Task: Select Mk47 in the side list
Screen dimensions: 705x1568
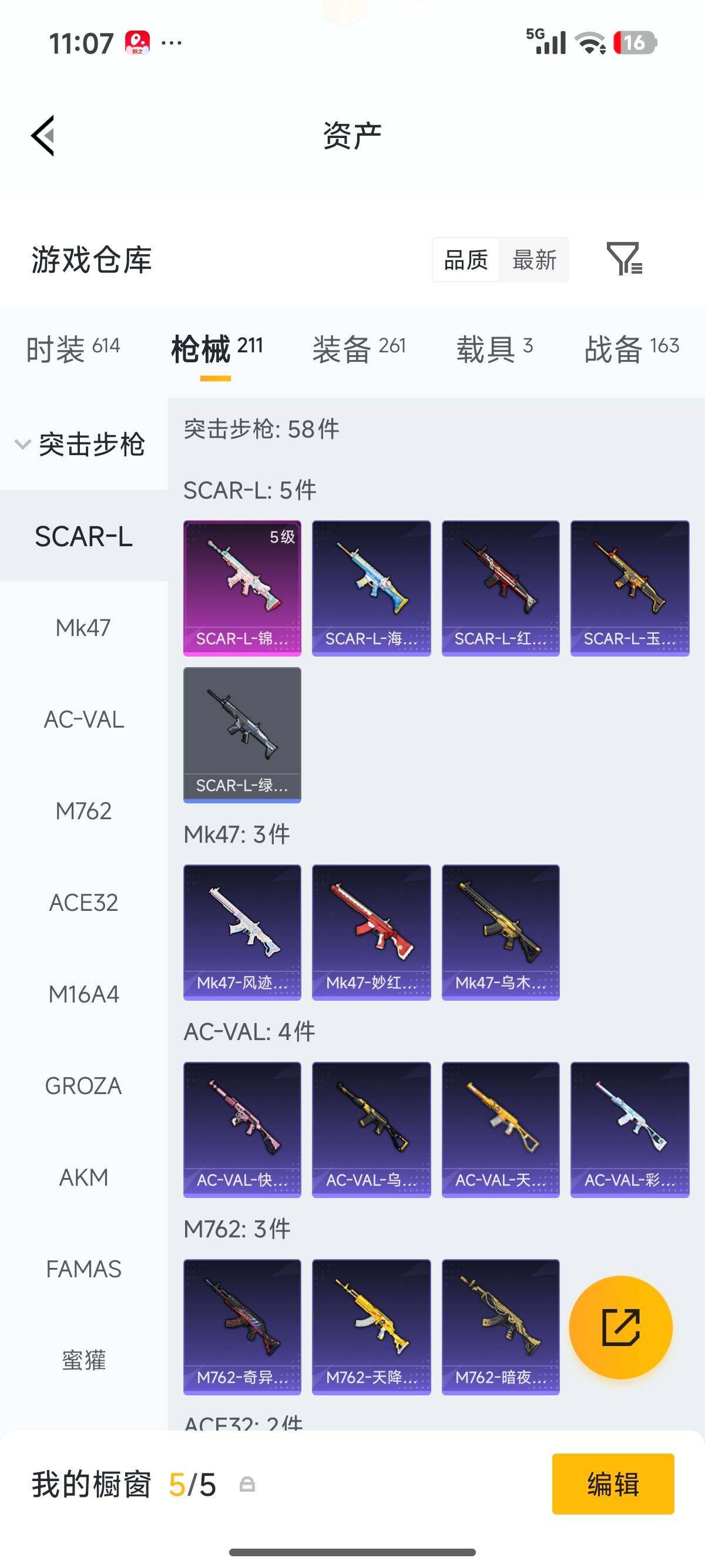Action: [83, 628]
